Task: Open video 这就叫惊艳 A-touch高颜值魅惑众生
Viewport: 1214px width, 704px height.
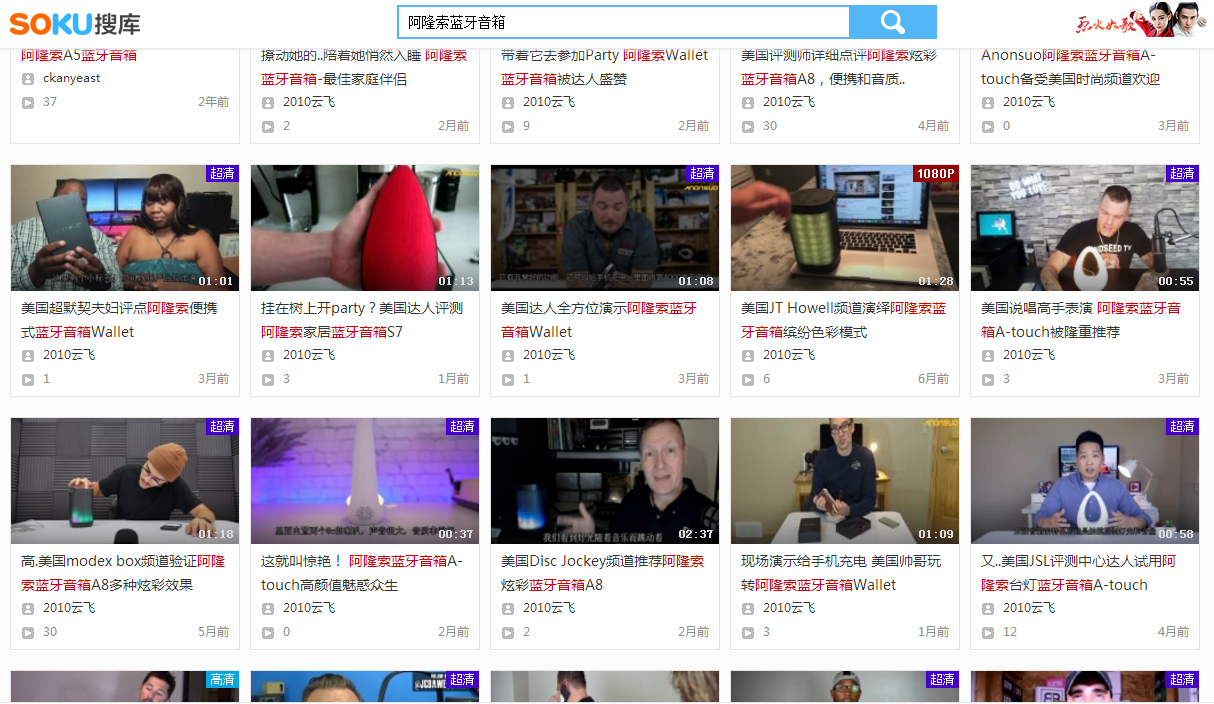Action: point(365,481)
